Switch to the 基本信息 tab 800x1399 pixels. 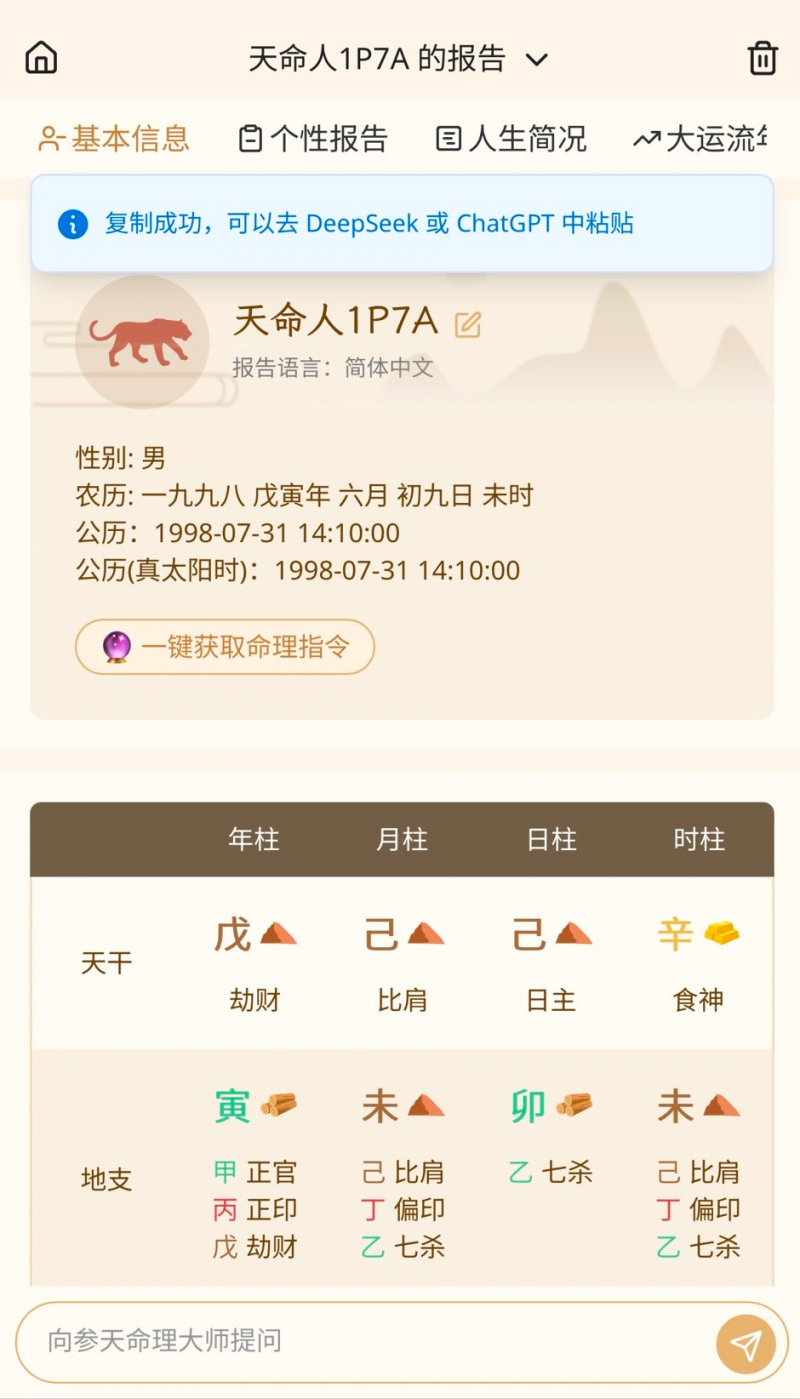click(113, 139)
